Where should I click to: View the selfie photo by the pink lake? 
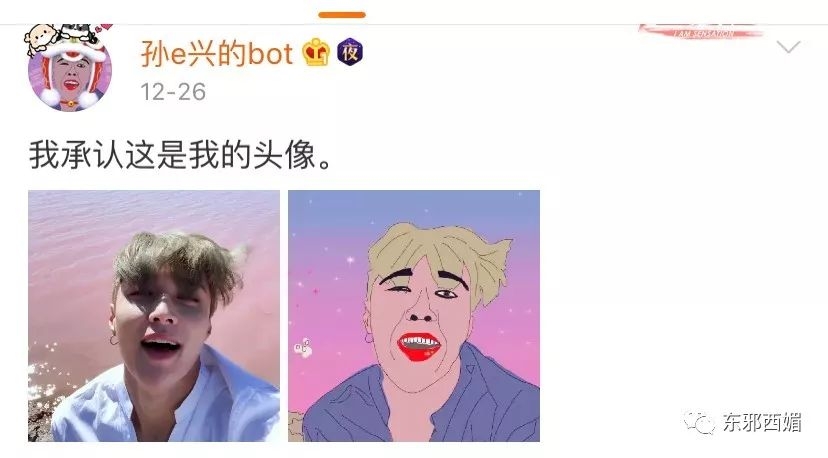click(x=154, y=316)
